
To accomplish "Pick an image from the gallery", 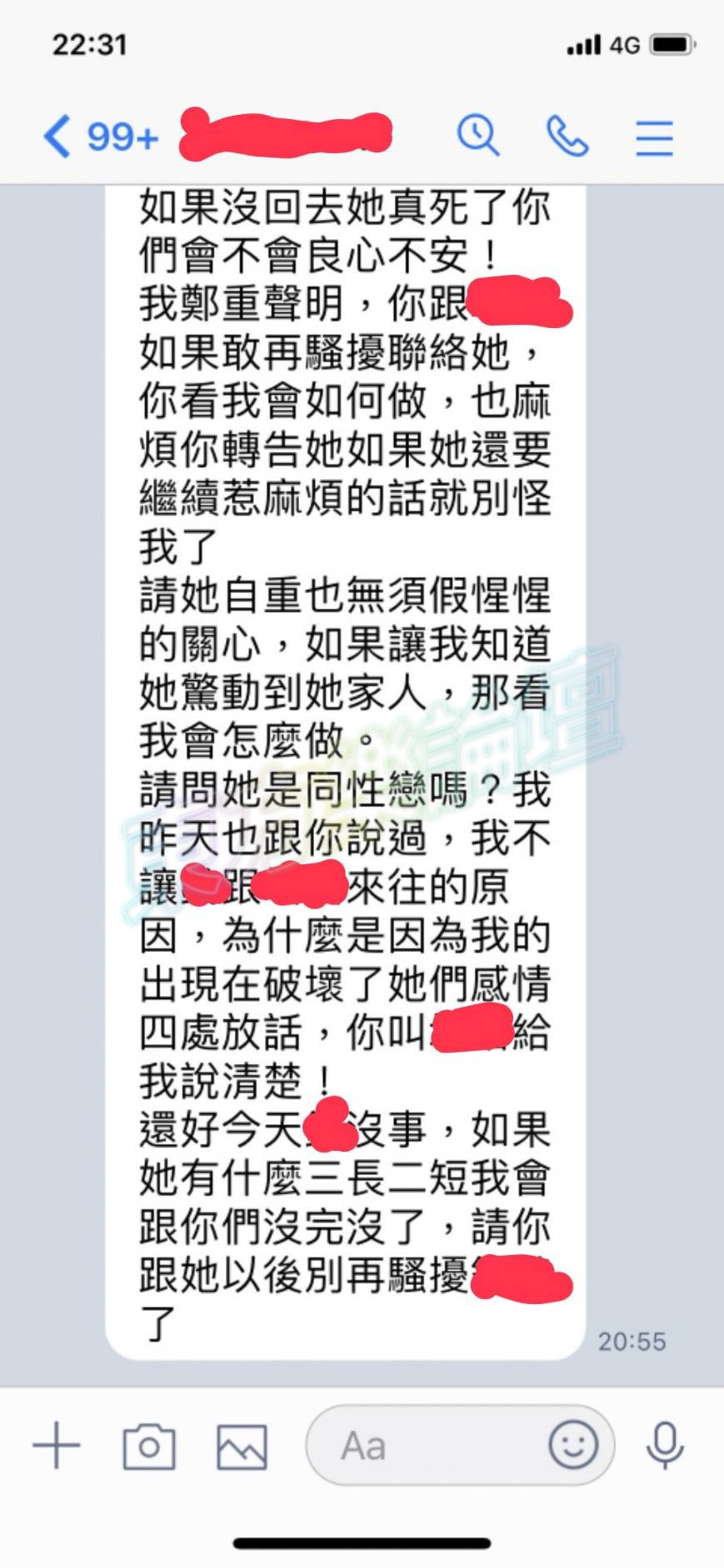I will [x=242, y=1446].
